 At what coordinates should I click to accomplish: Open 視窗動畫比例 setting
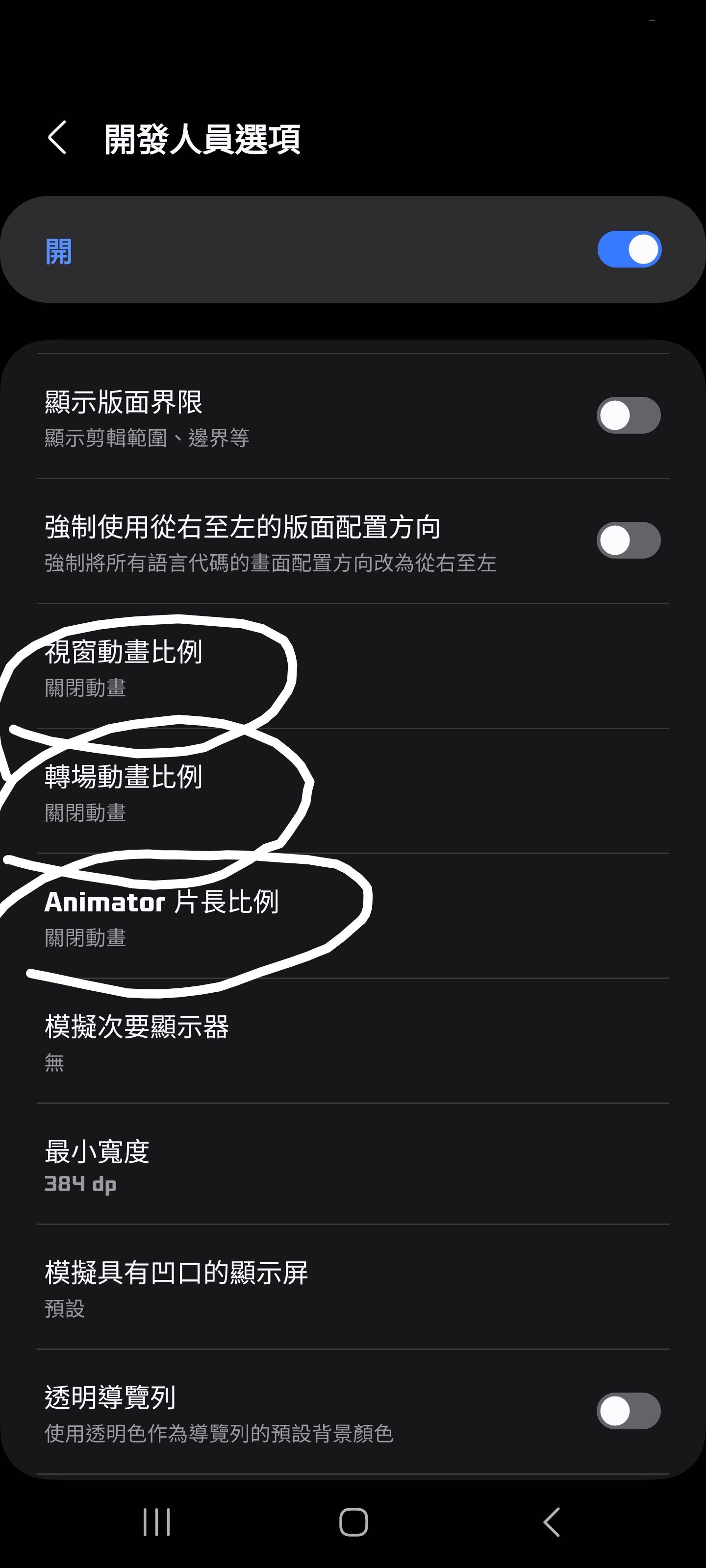353,666
